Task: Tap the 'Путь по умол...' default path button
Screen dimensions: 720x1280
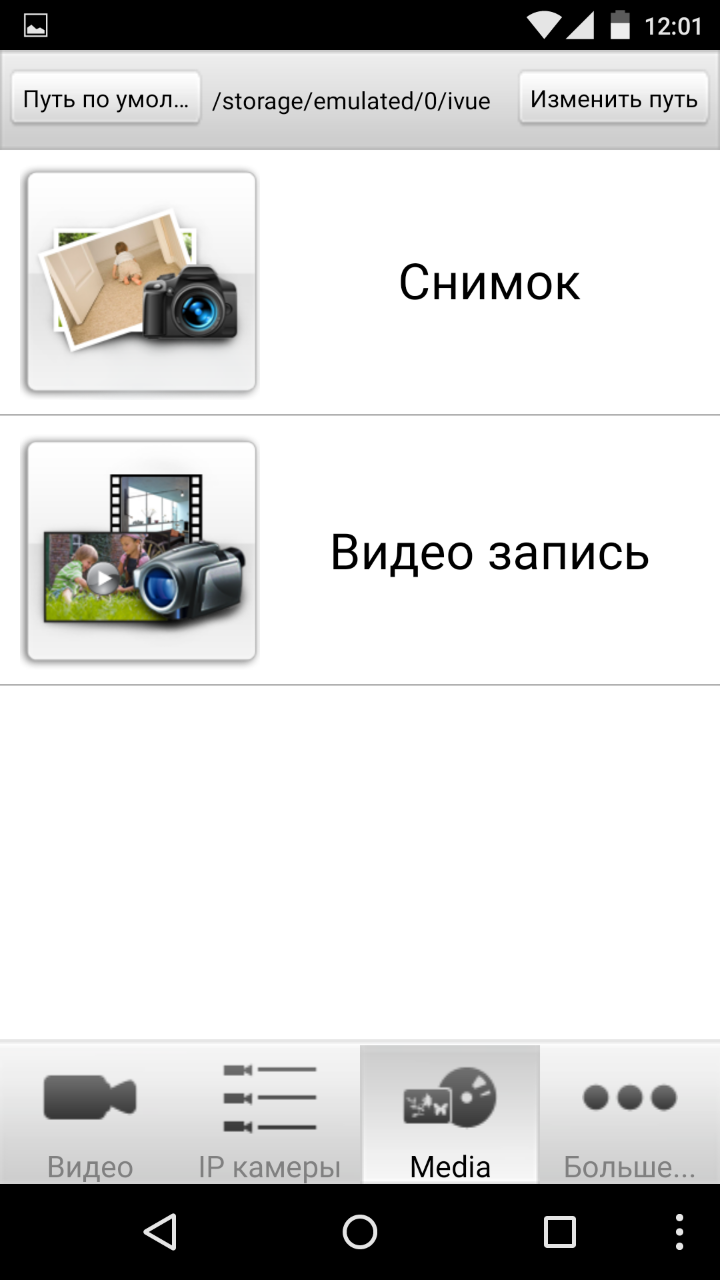Action: (x=105, y=99)
